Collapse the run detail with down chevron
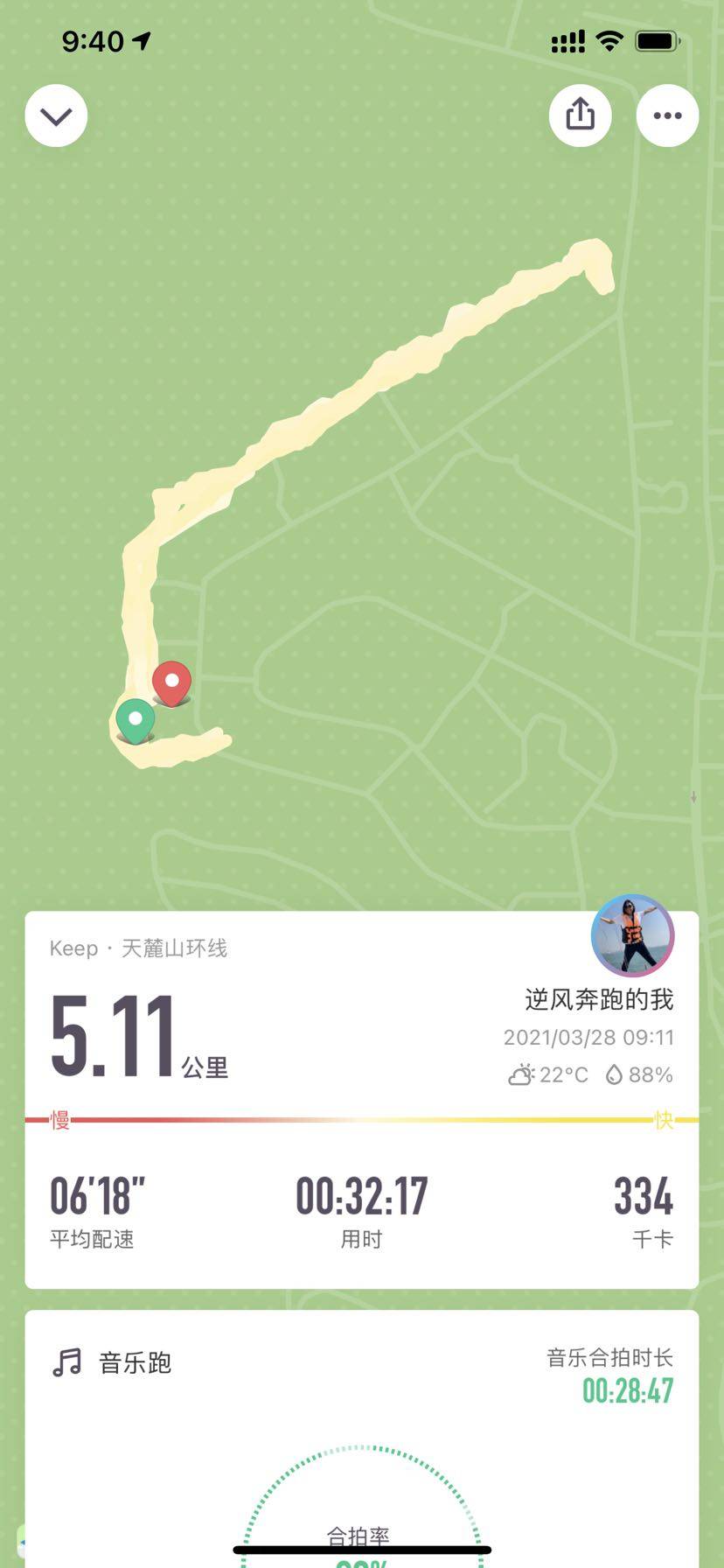The width and height of the screenshot is (724, 1568). click(56, 115)
